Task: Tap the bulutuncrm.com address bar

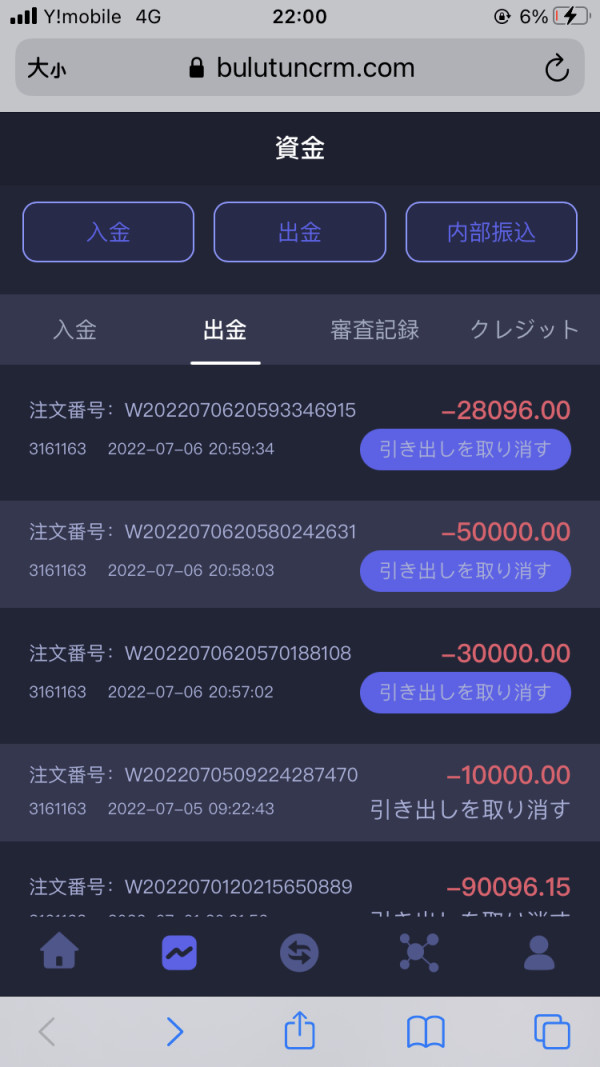Action: pyautogui.click(x=300, y=67)
